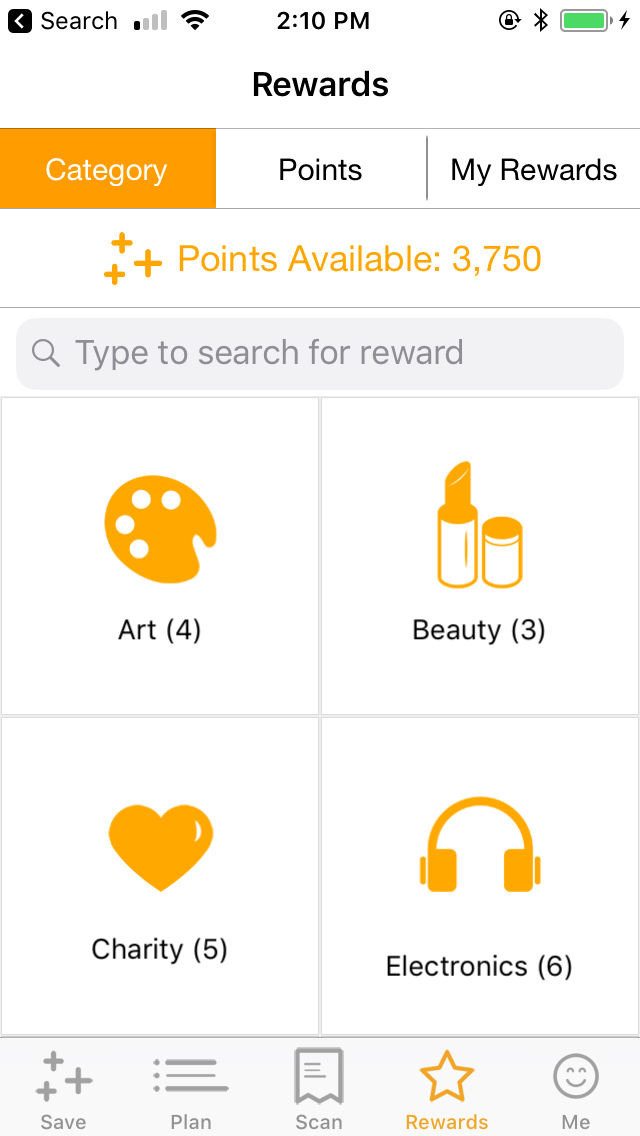
Task: Browse the Charity rewards category
Action: click(x=159, y=876)
